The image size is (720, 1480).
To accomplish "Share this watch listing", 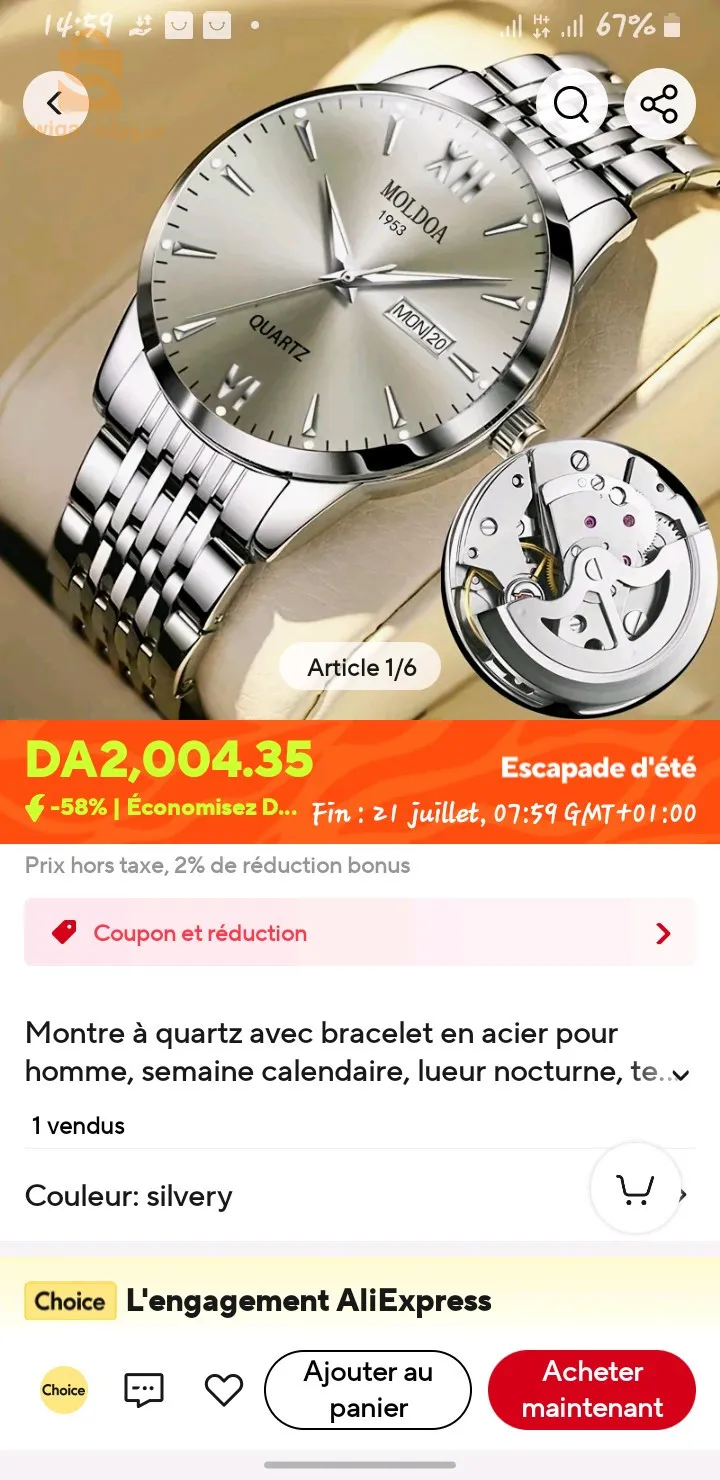I will click(659, 103).
